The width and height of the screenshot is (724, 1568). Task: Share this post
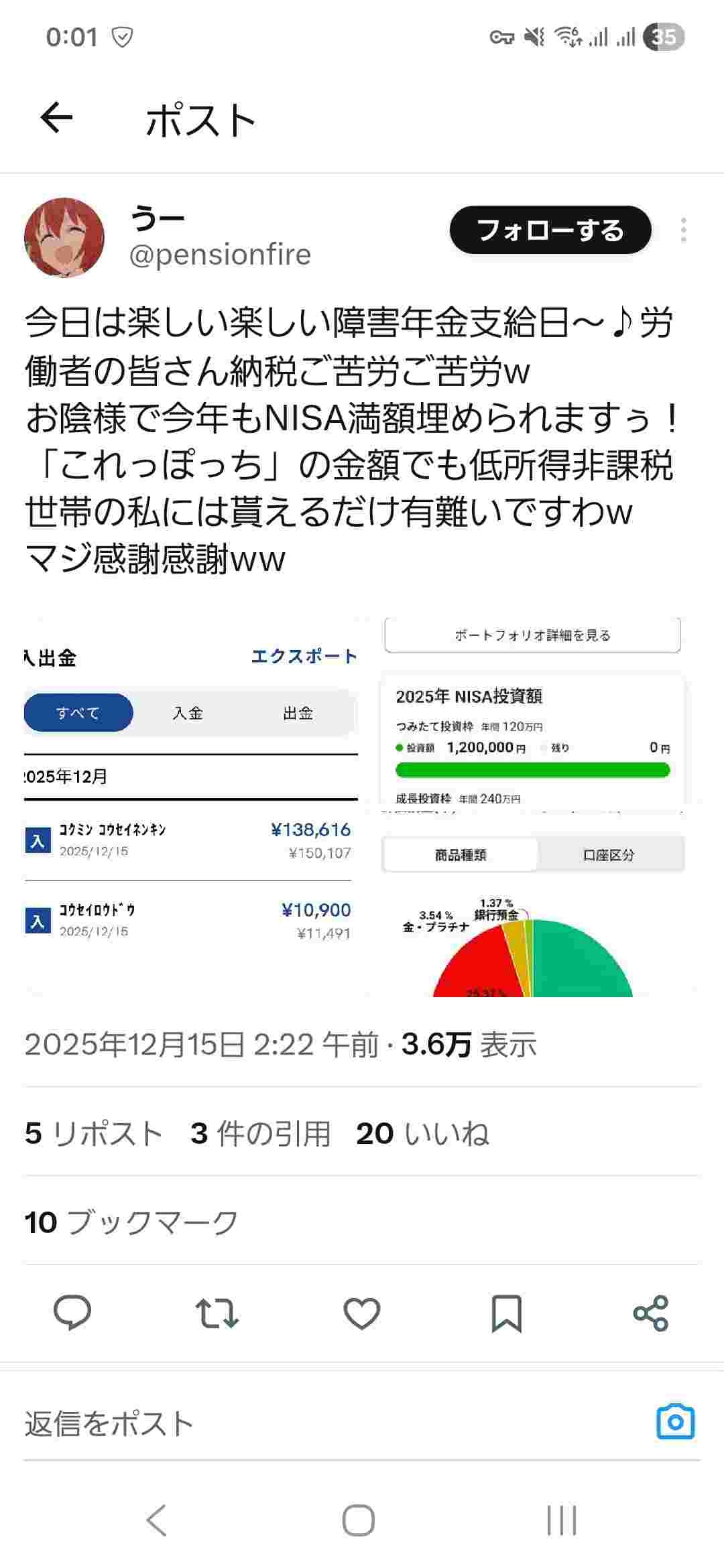point(651,1313)
